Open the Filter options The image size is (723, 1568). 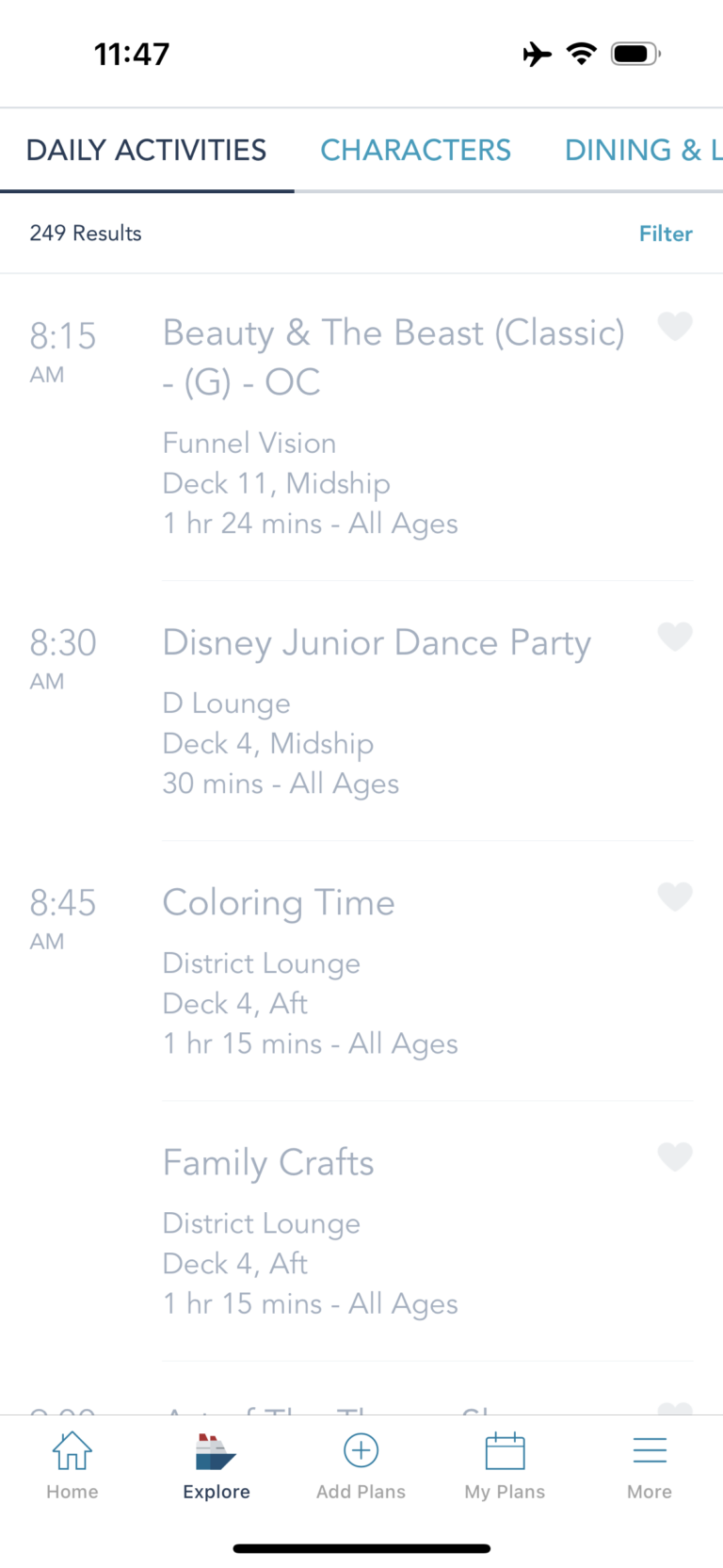(x=666, y=234)
